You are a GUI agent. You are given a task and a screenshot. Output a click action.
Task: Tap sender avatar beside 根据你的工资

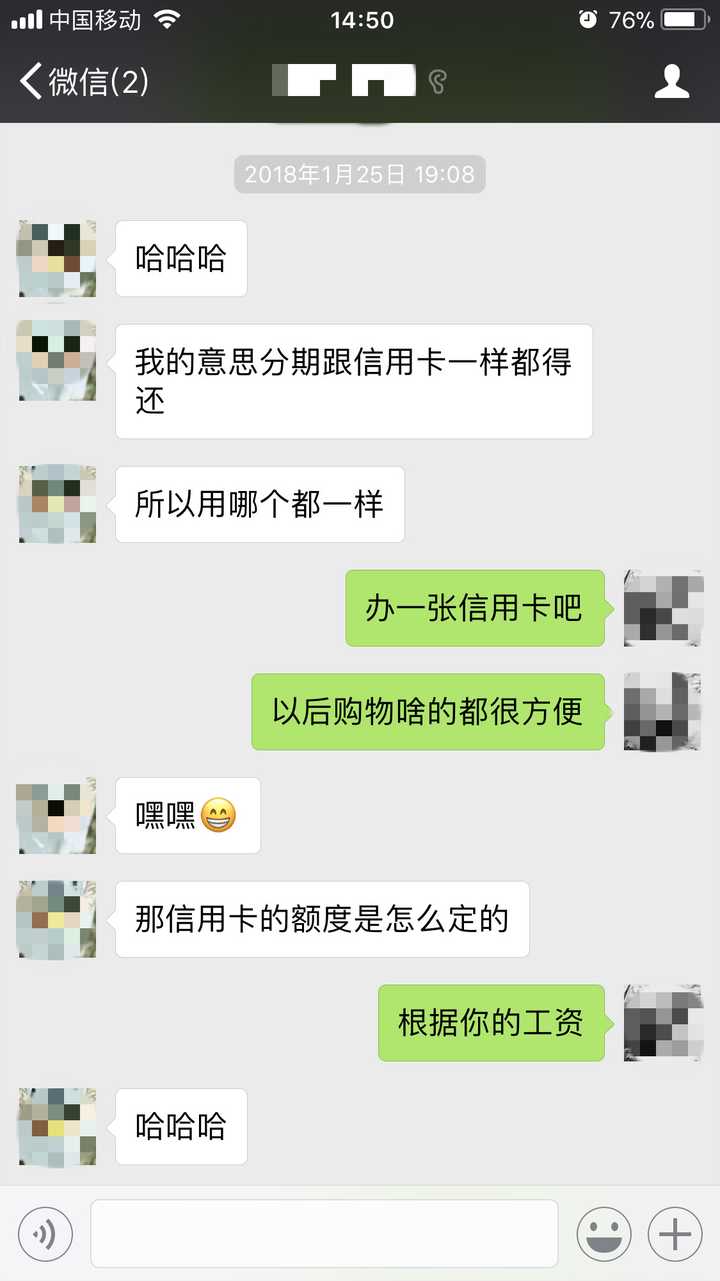pos(662,1022)
